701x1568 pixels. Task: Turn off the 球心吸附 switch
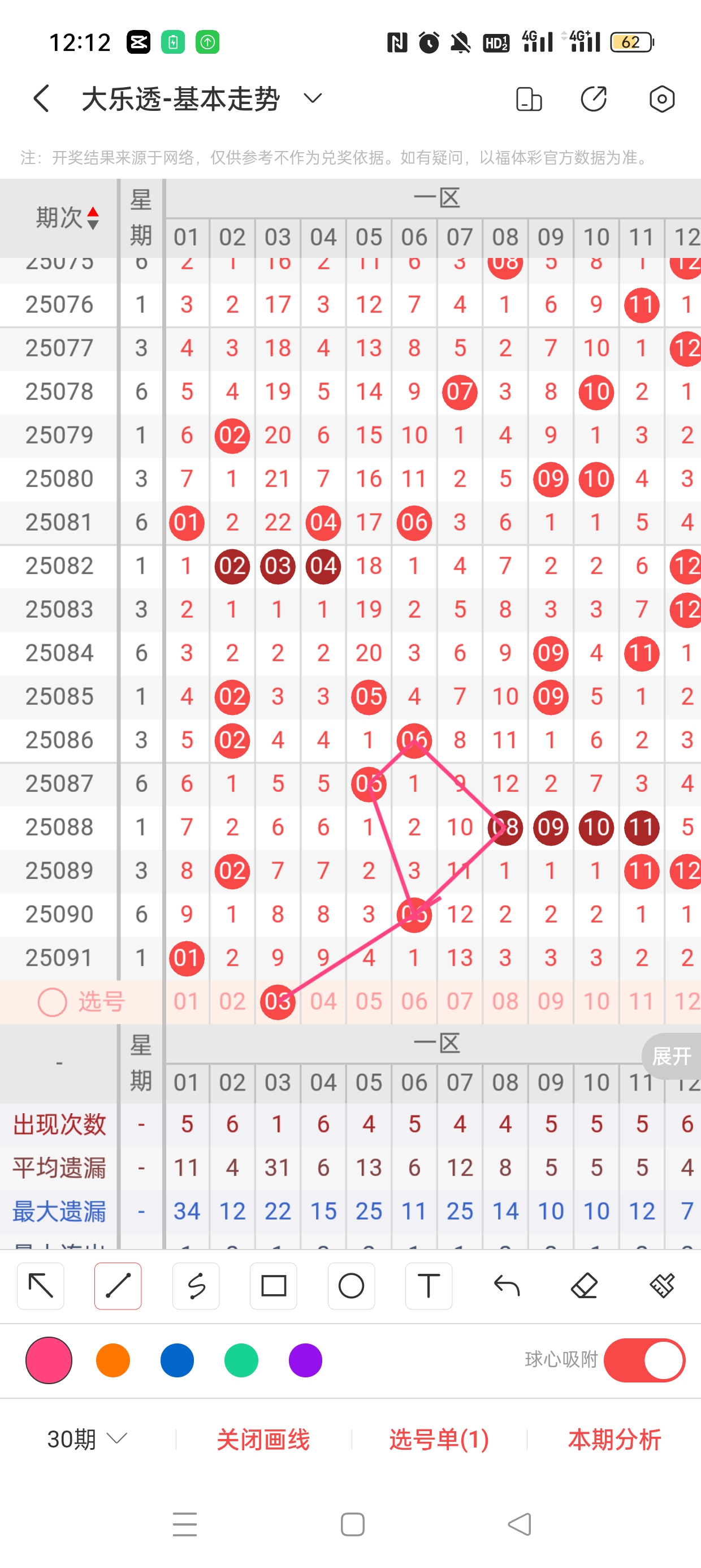click(644, 1360)
